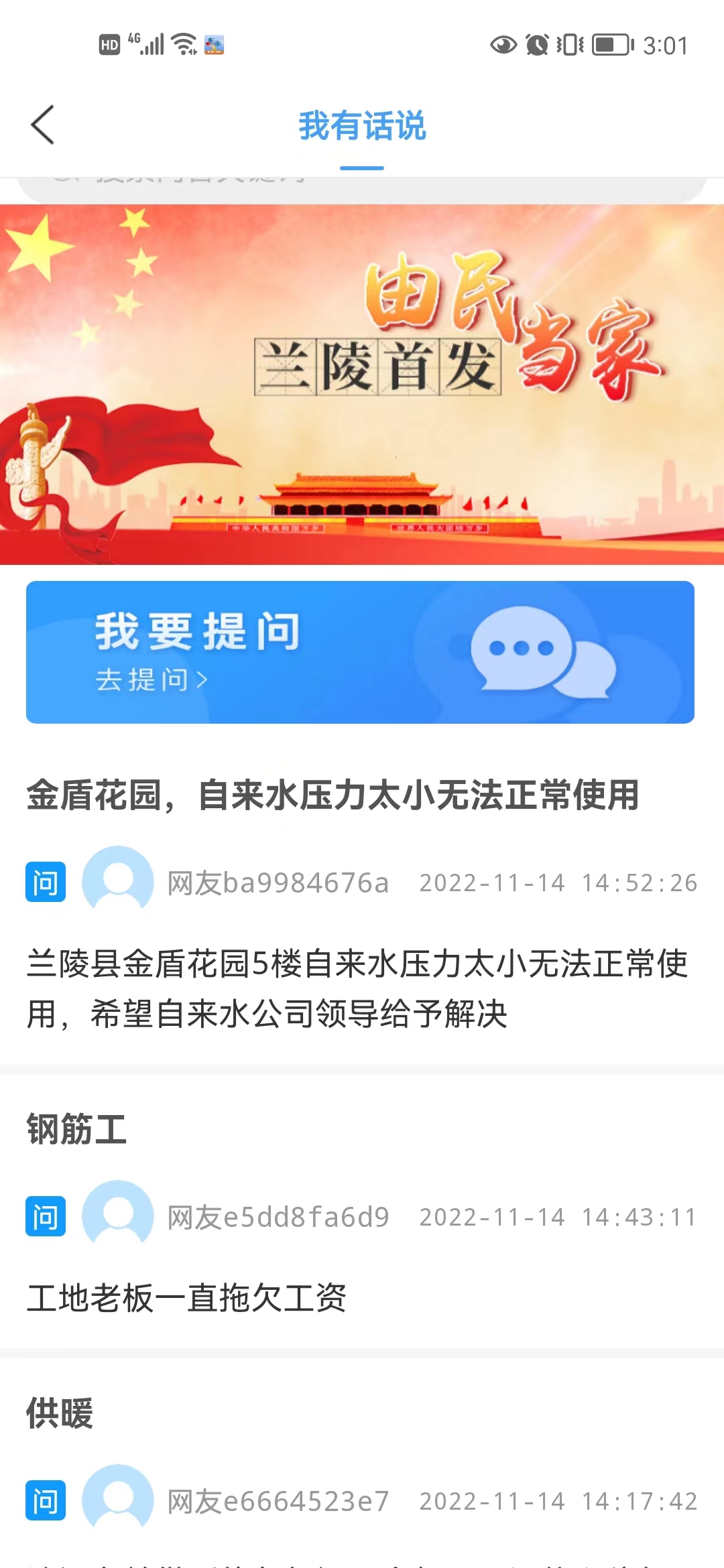Open the 由民当家 兰陵首发 banner
Screen dimensions: 724x1568
[362, 384]
